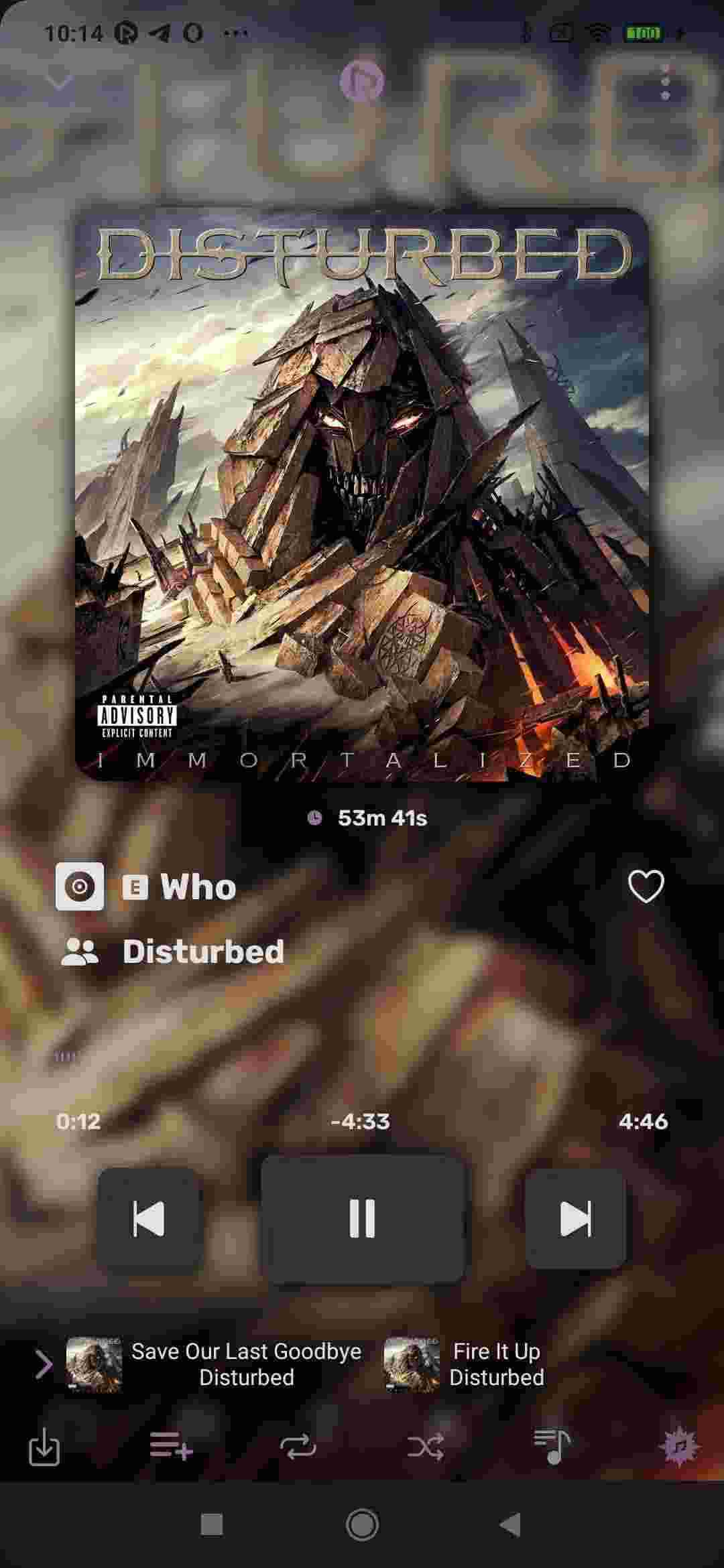Expand the up-next queue chevron
724x1568 pixels.
tap(43, 1365)
